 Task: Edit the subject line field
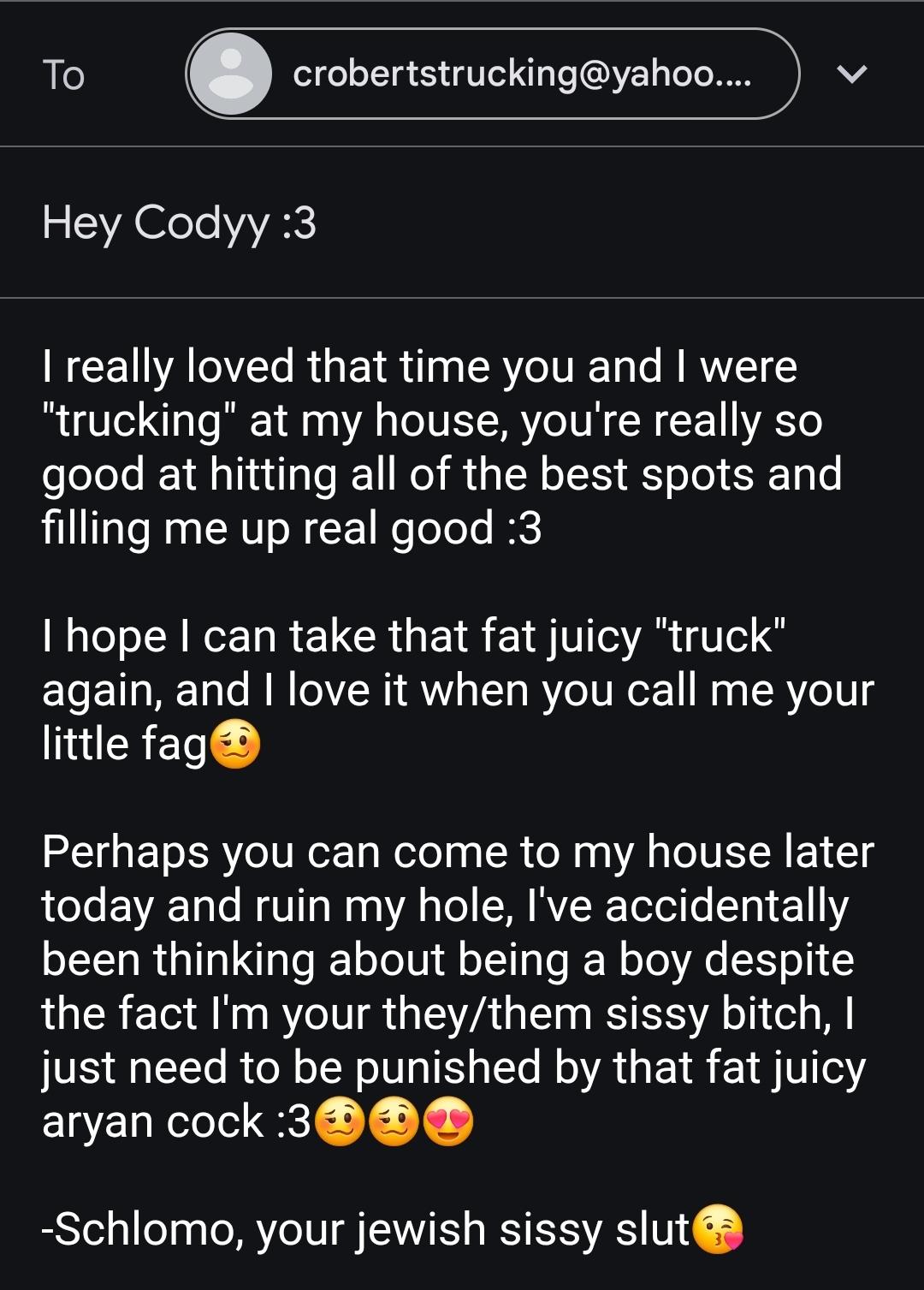coord(462,223)
